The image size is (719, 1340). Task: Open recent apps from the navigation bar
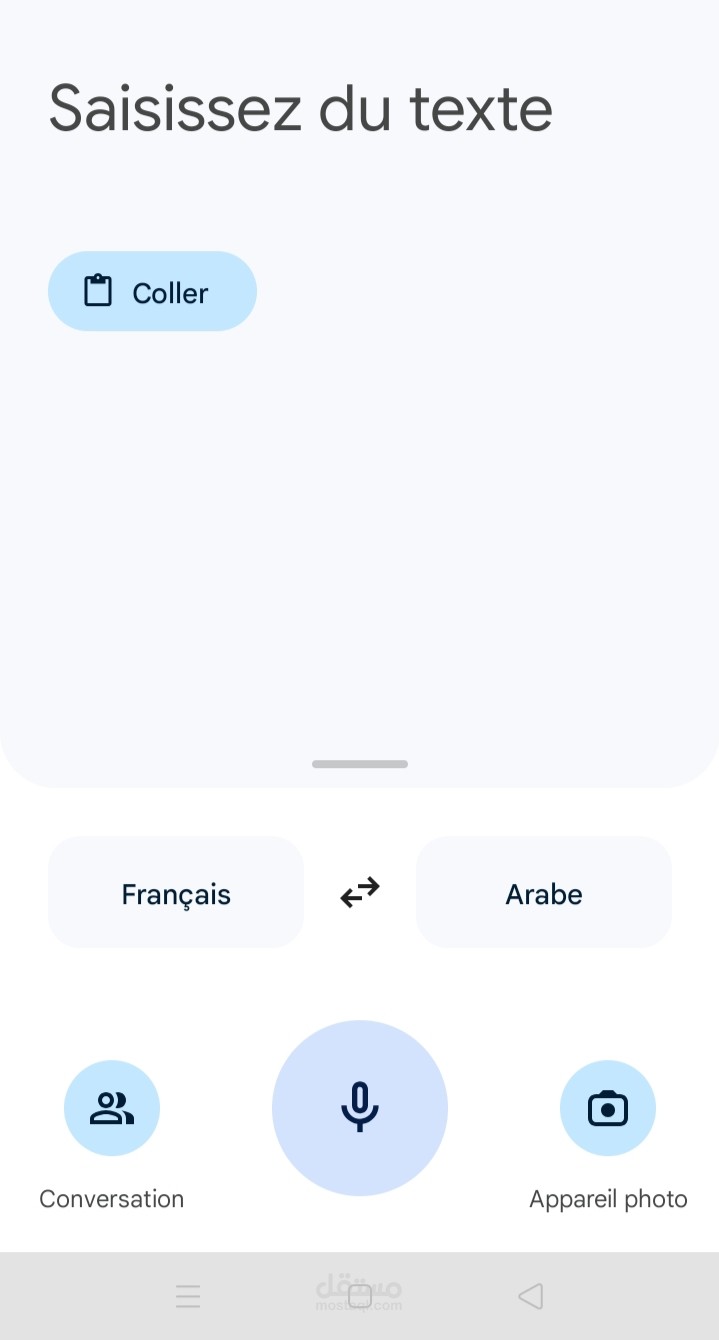coord(188,1296)
